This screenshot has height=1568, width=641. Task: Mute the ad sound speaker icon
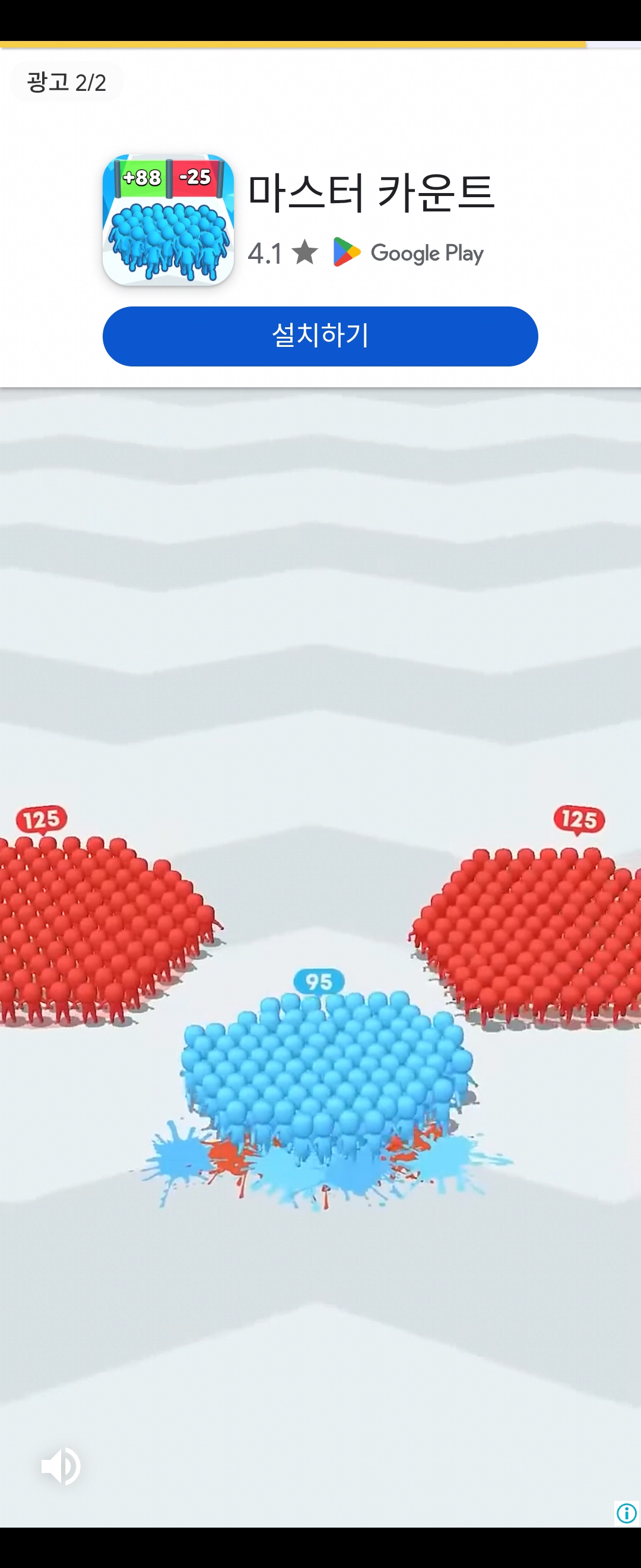click(x=60, y=1466)
